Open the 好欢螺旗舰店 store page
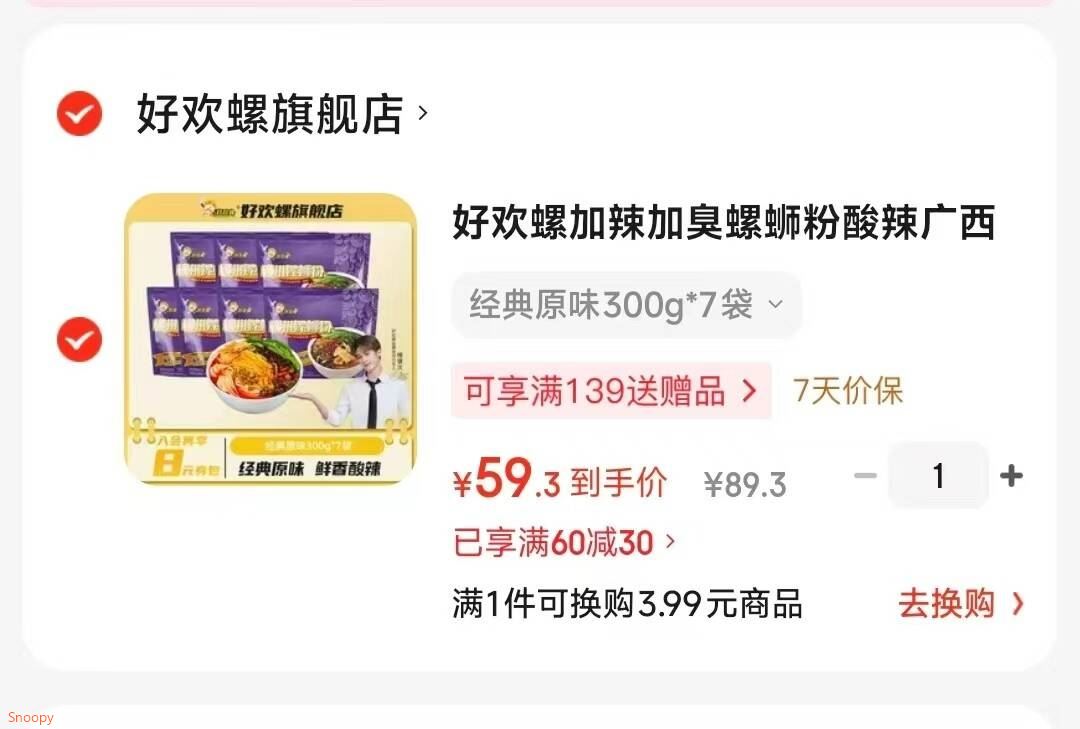The image size is (1080, 729). 282,114
